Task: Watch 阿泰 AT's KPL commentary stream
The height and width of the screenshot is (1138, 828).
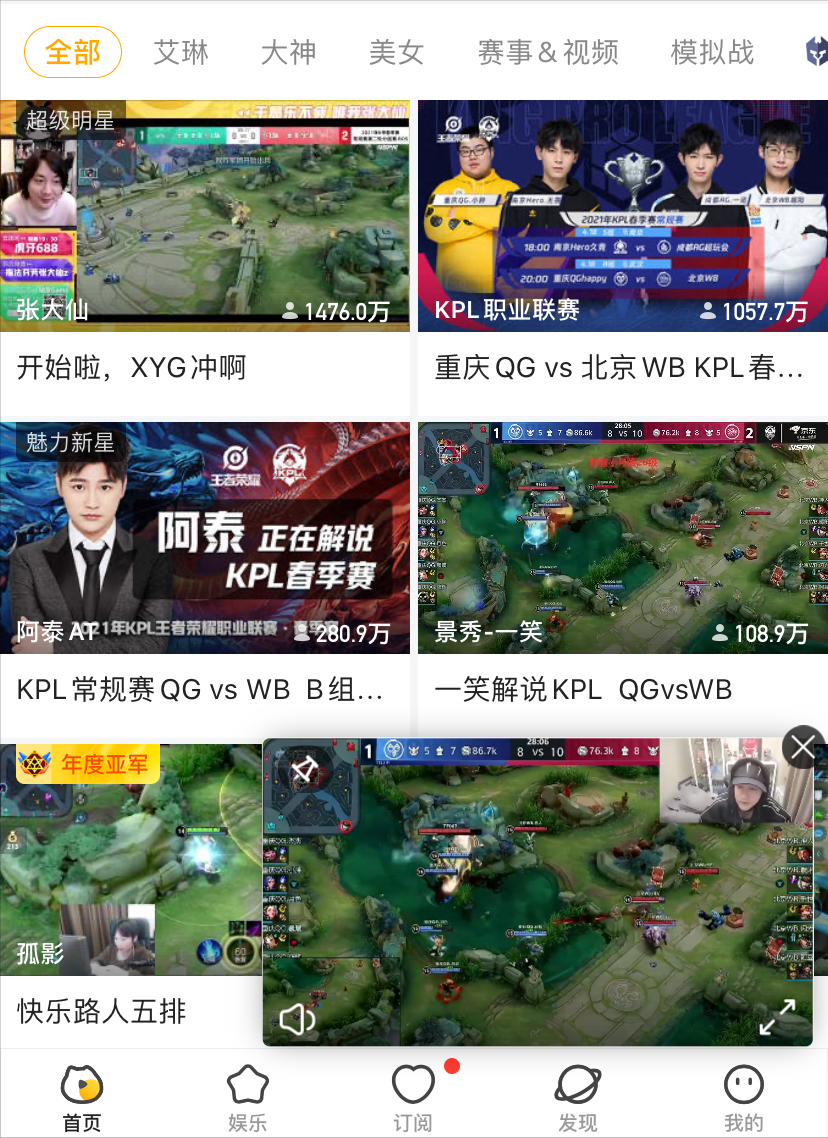Action: tap(205, 537)
